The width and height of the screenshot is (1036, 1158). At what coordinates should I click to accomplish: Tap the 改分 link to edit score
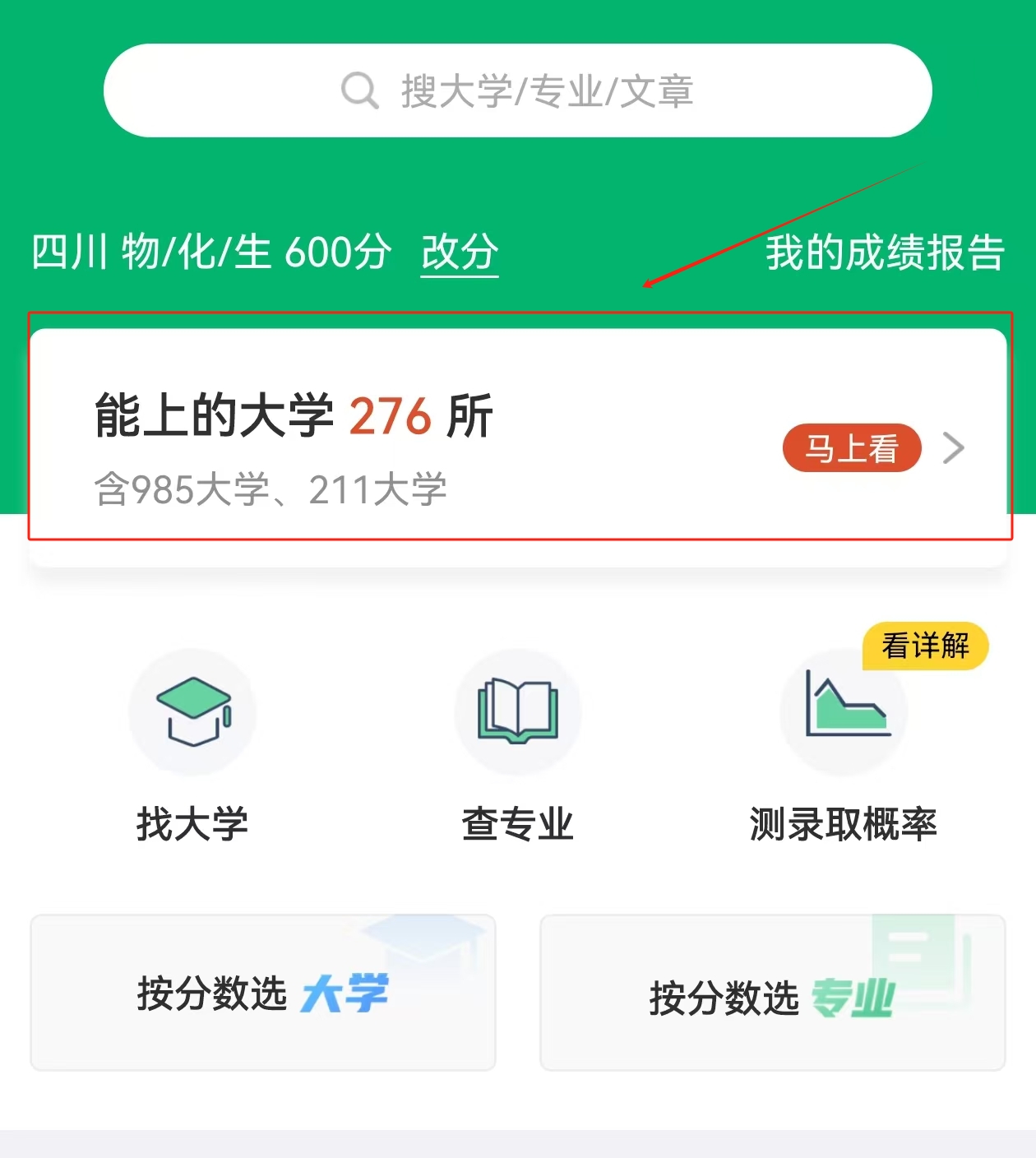click(x=460, y=252)
